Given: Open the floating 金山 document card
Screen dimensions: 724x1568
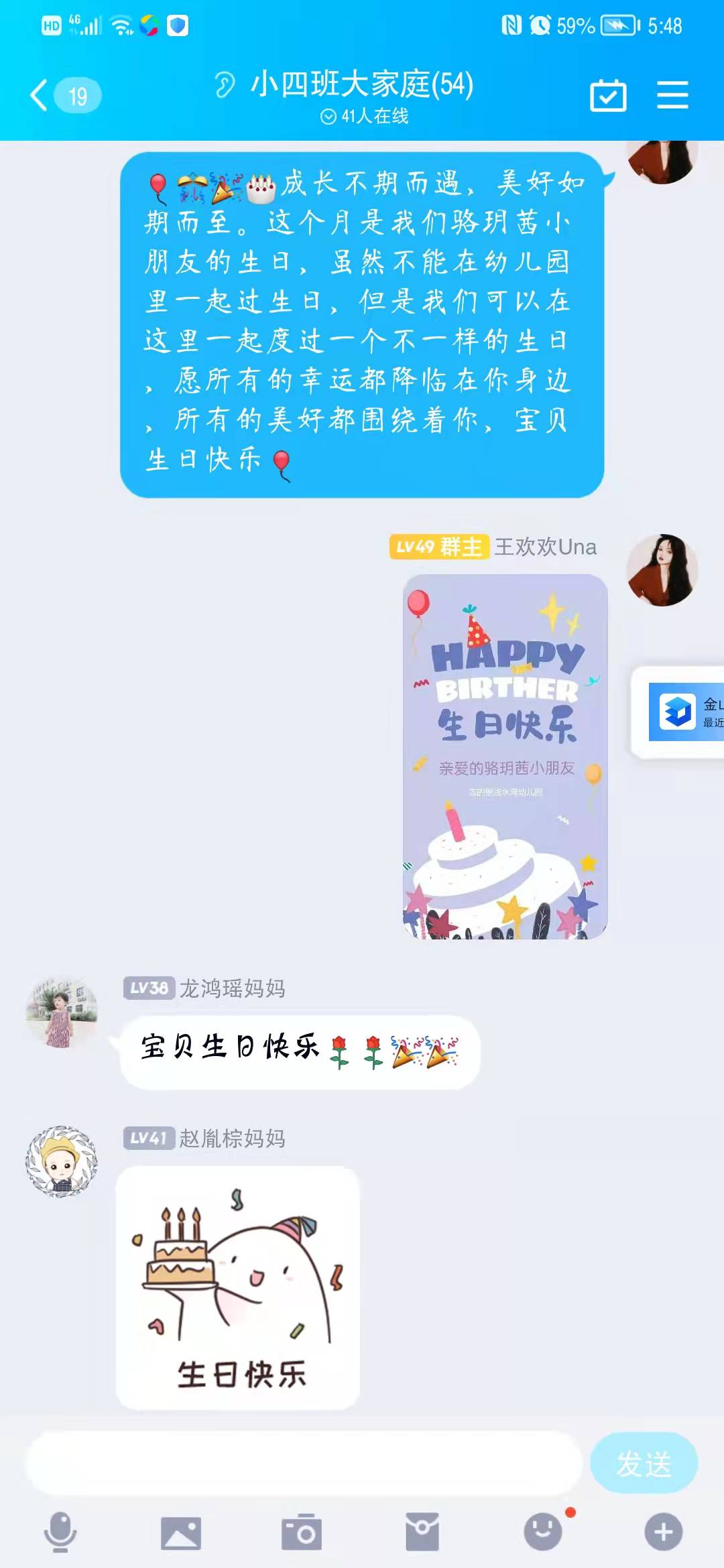Looking at the screenshot, I should (x=684, y=712).
